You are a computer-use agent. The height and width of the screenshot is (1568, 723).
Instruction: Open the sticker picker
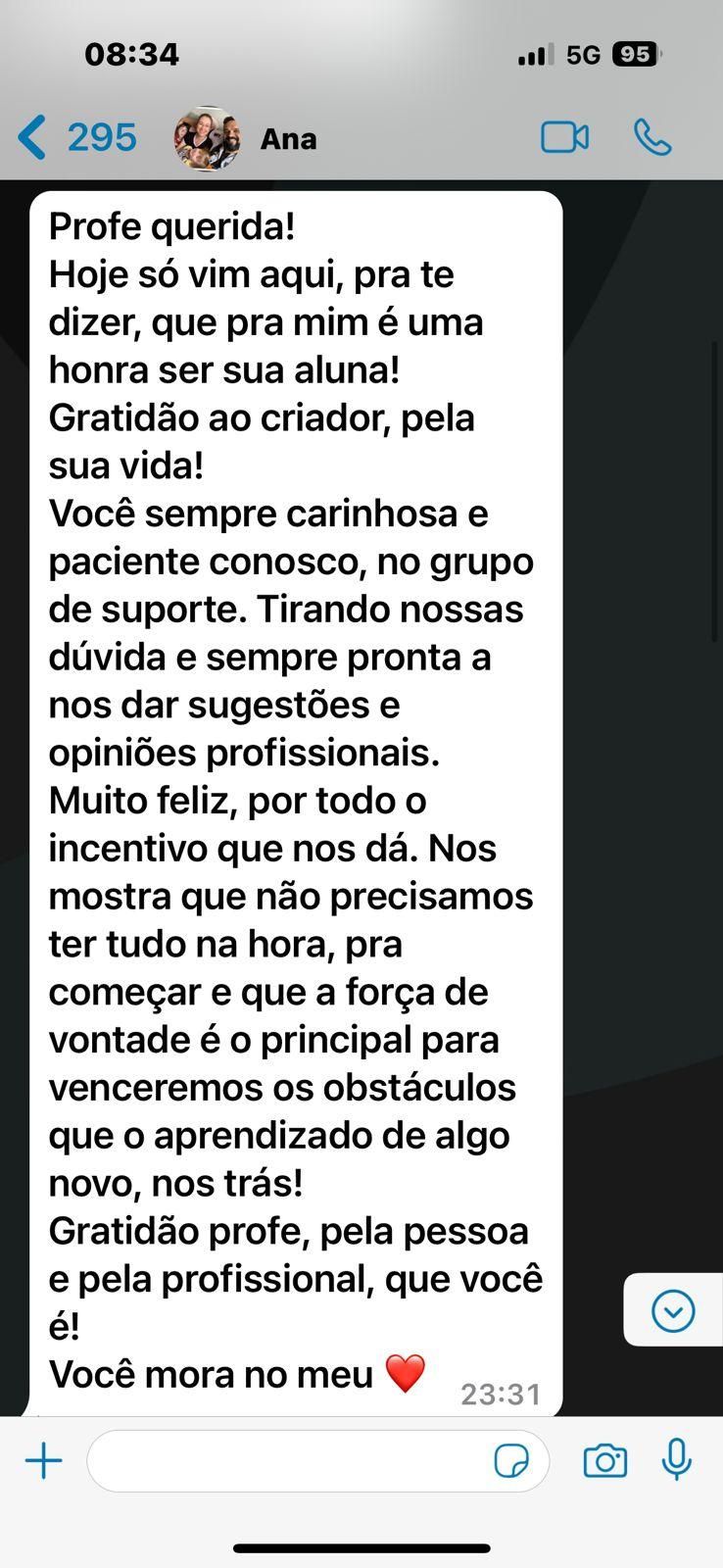point(511,1461)
